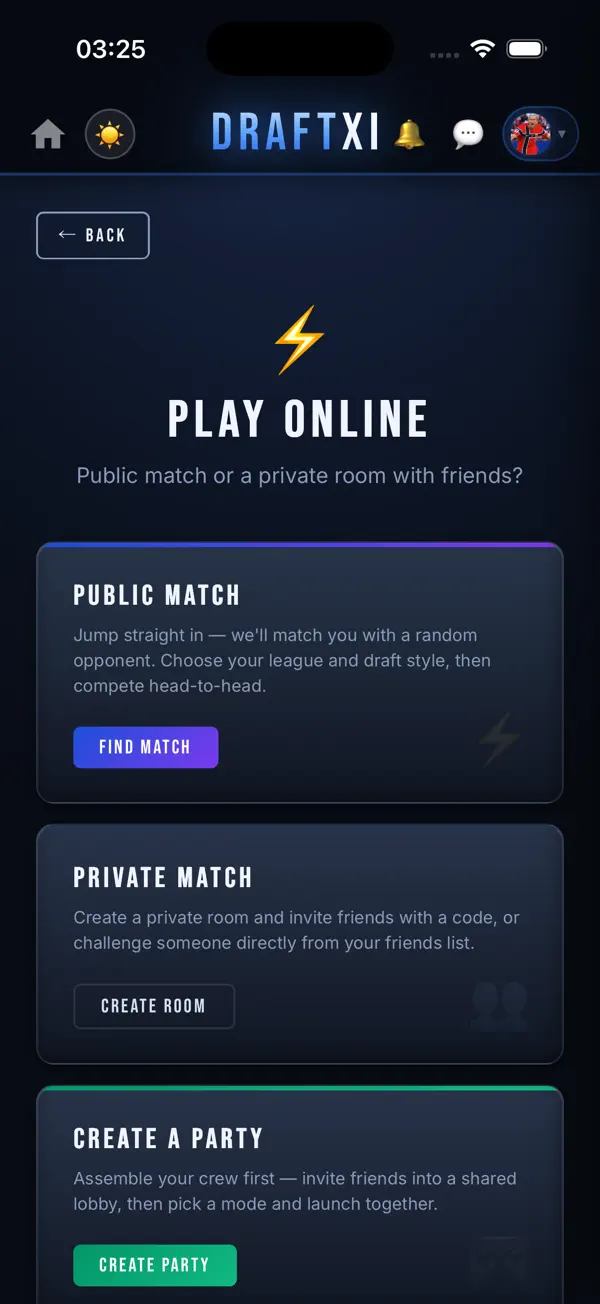
Task: Open the notifications bell
Action: [x=409, y=134]
